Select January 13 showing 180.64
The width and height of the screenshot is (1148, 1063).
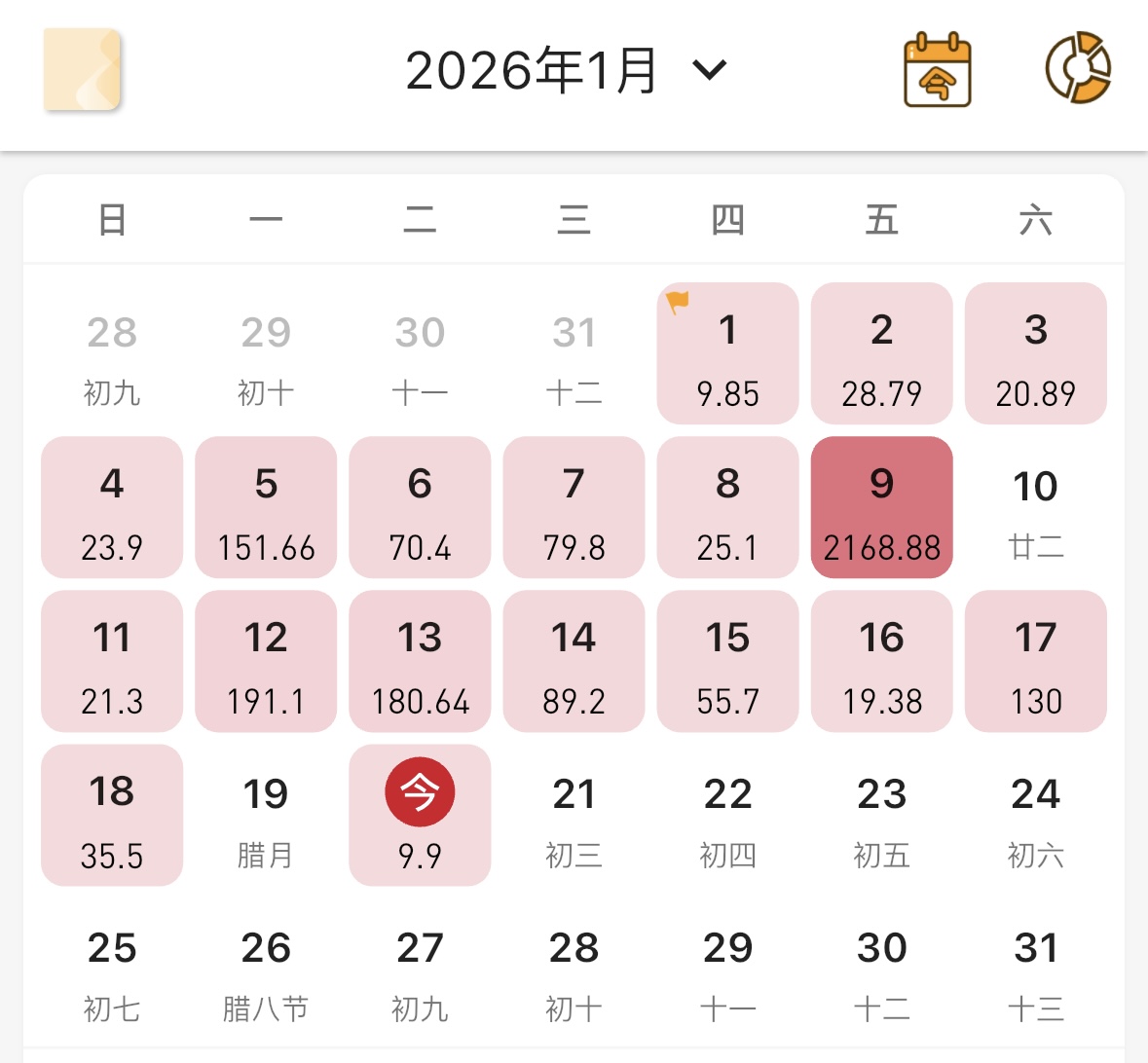point(420,661)
